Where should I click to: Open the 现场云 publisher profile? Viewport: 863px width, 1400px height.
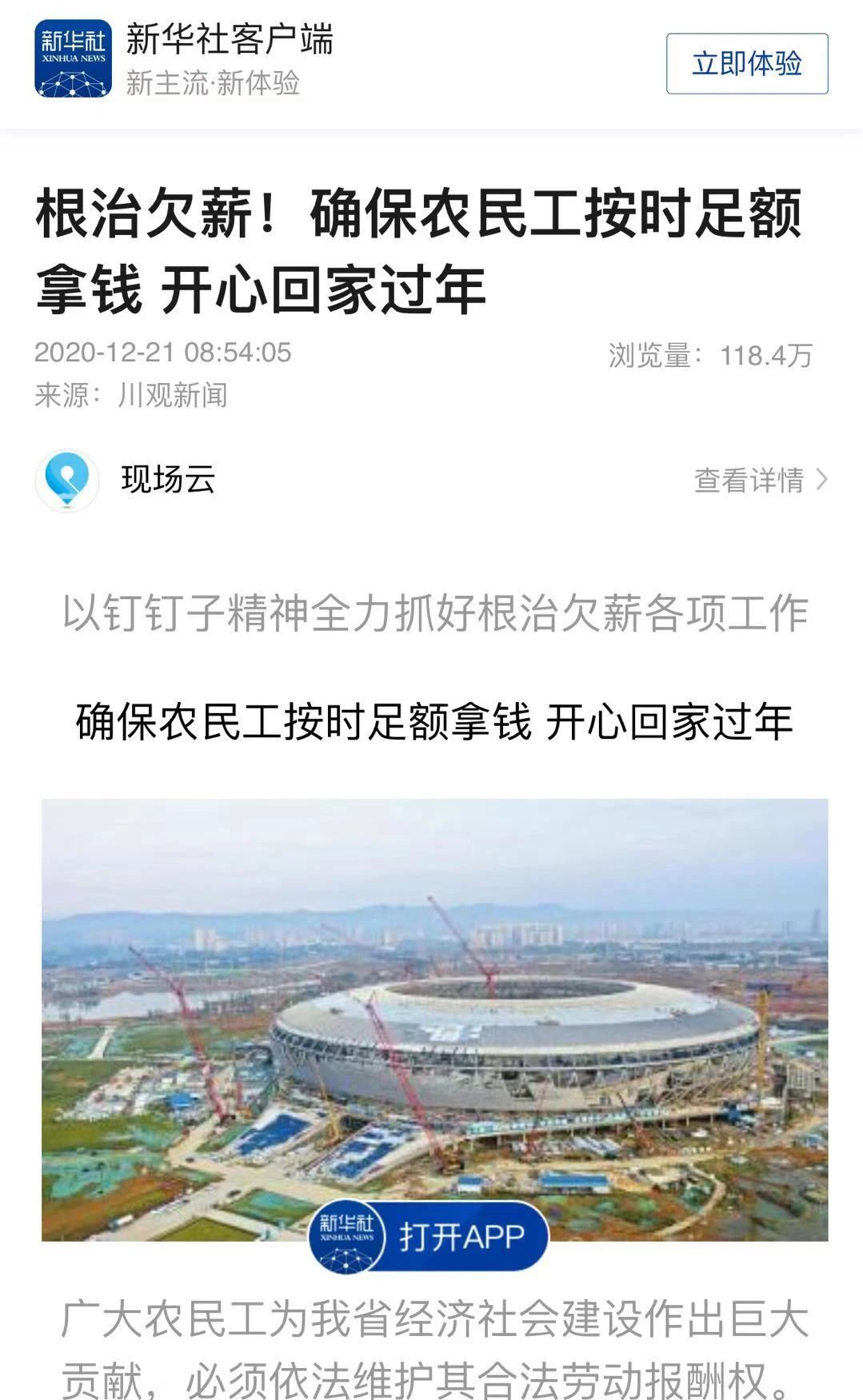[x=128, y=480]
